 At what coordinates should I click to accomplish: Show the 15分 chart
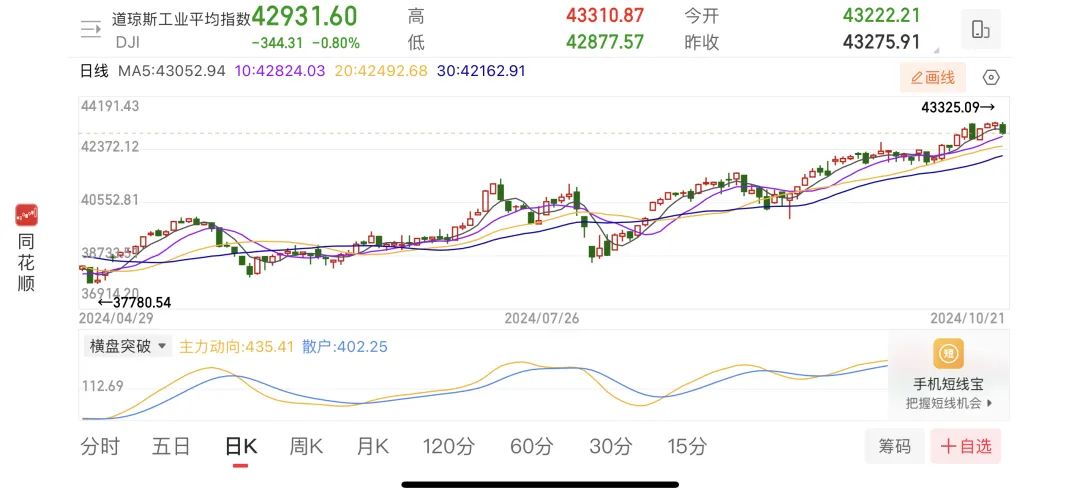click(x=686, y=446)
